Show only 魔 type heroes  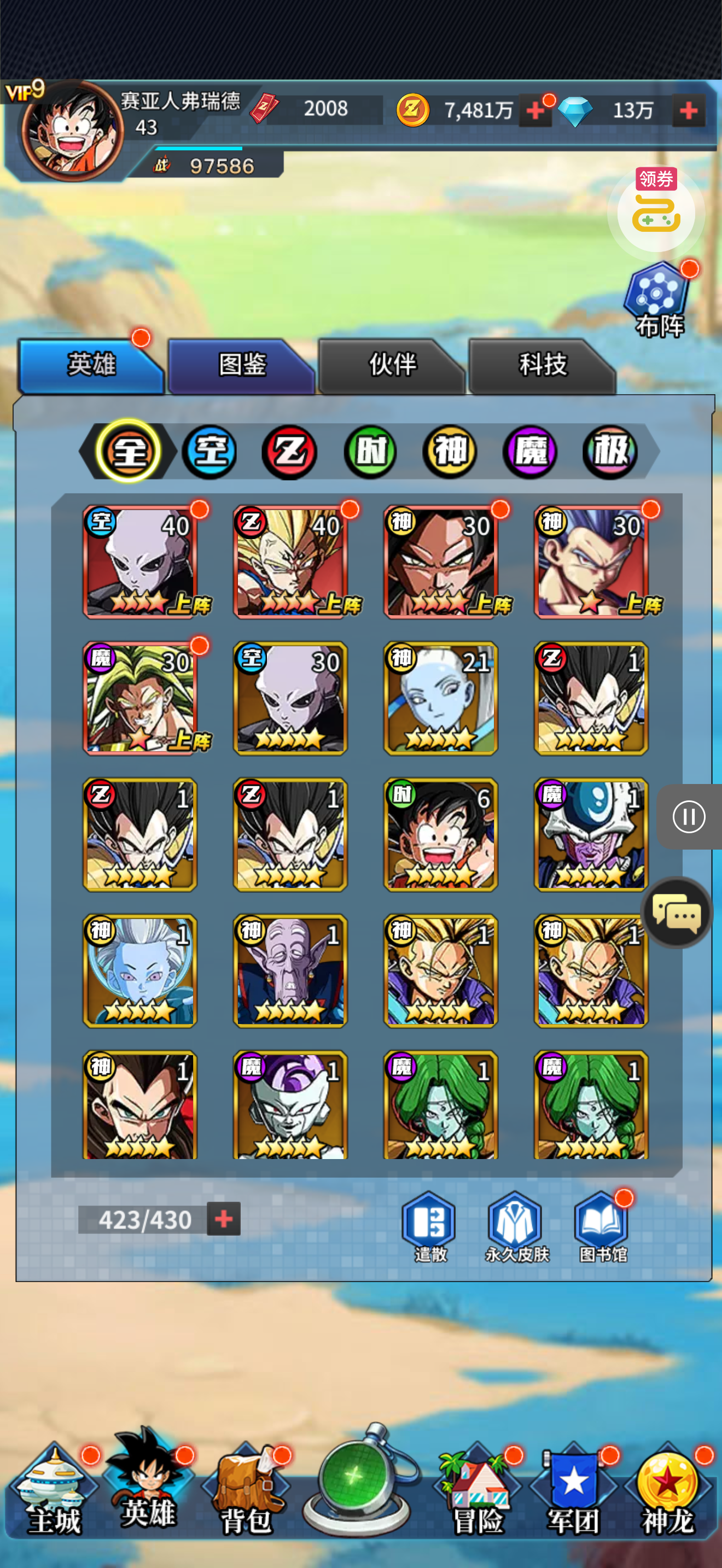(x=529, y=452)
